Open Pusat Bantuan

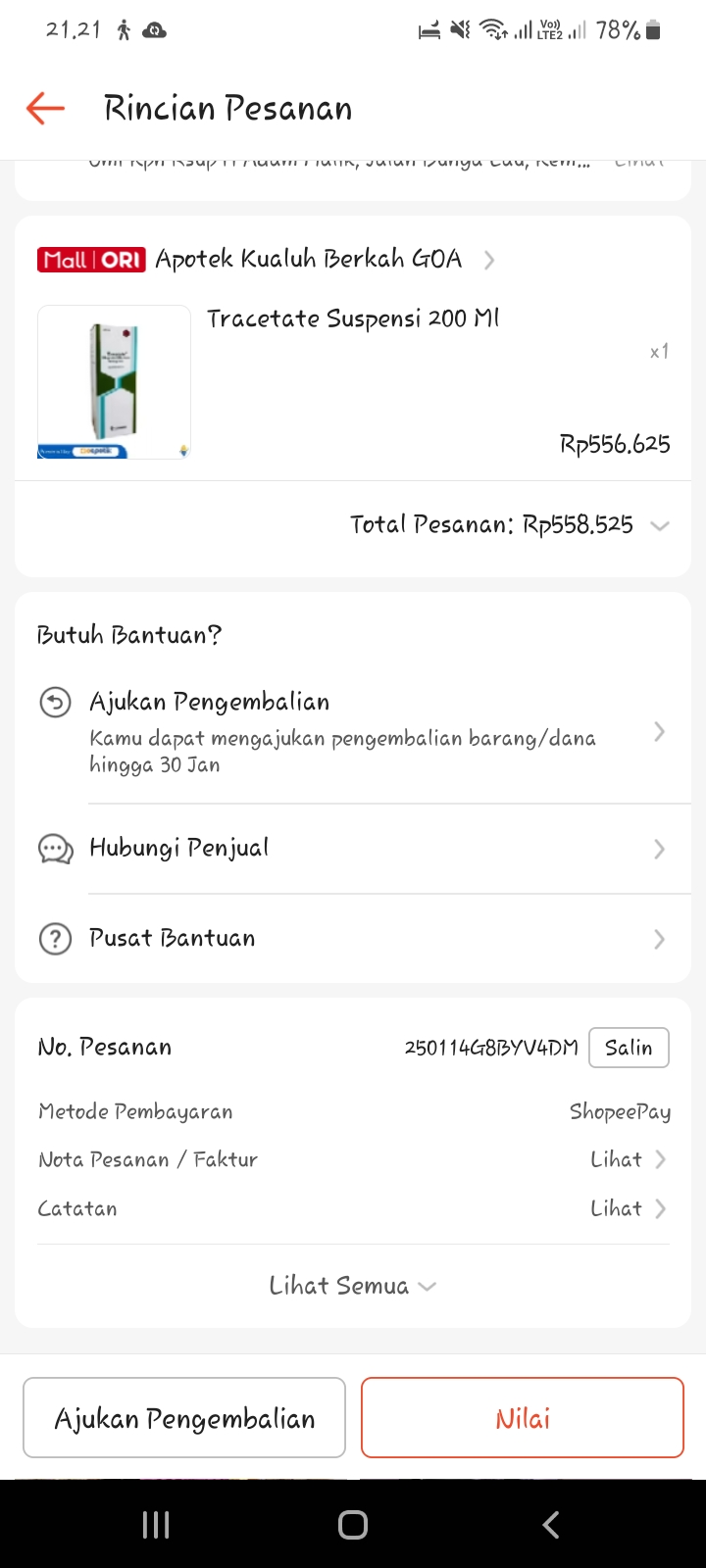pyautogui.click(x=353, y=938)
